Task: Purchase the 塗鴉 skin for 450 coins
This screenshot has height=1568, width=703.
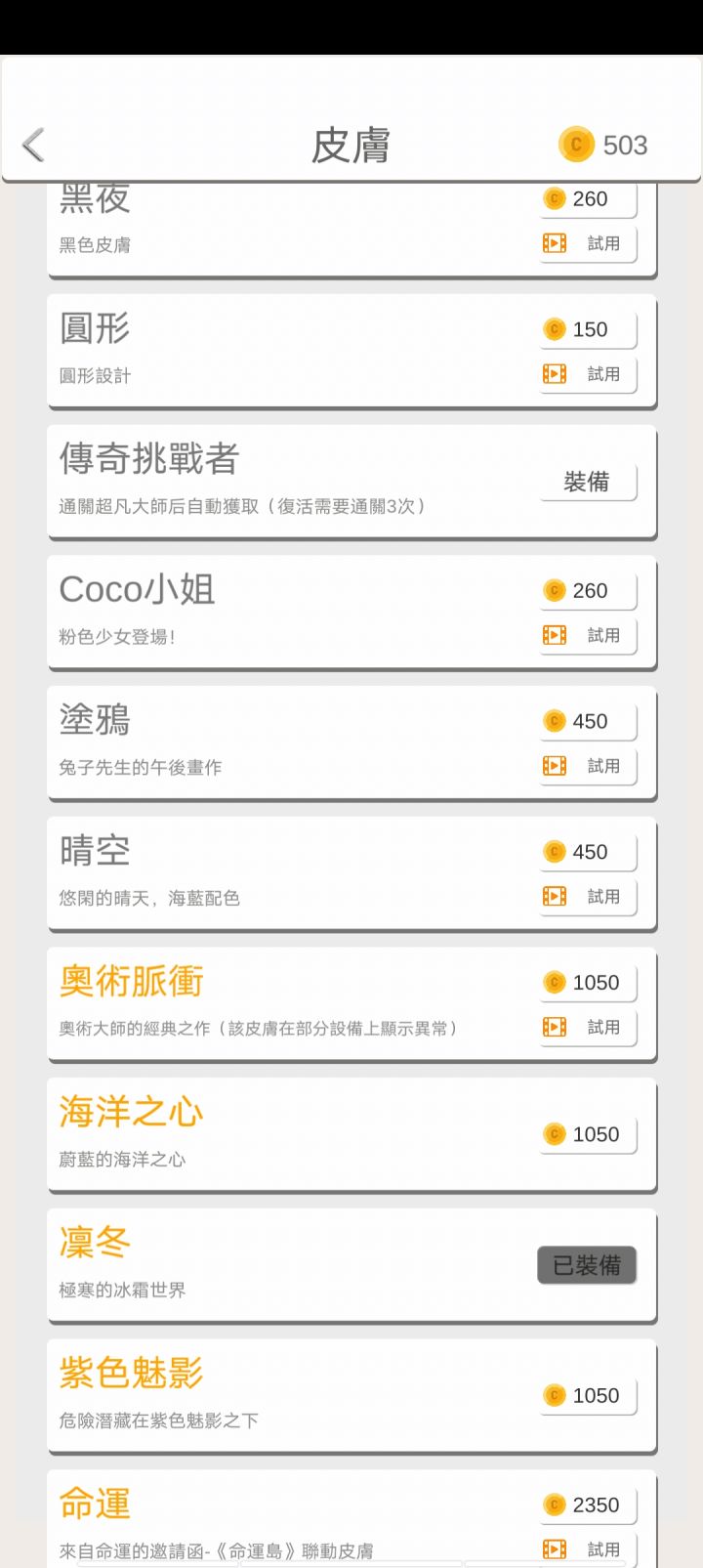Action: click(x=588, y=722)
